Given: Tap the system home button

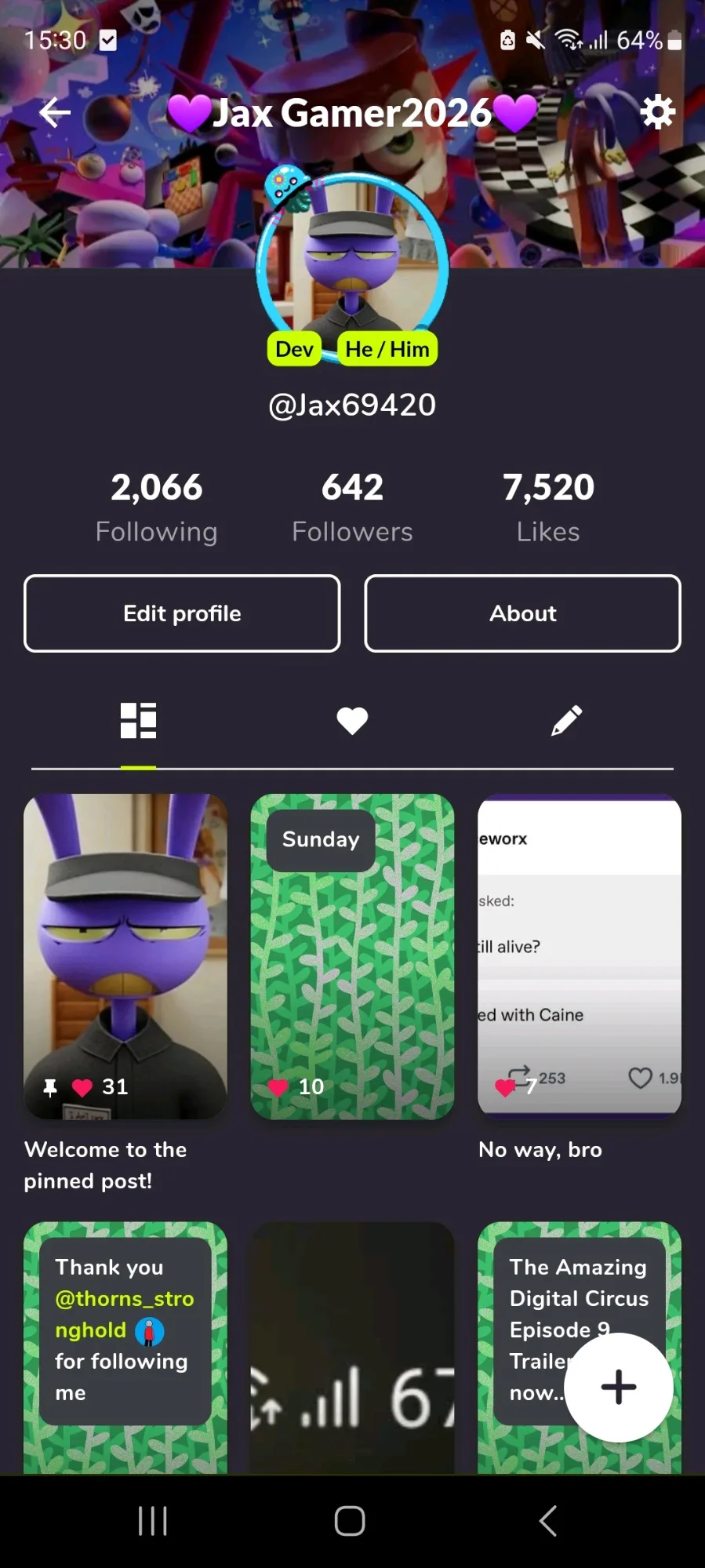Looking at the screenshot, I should [350, 1521].
